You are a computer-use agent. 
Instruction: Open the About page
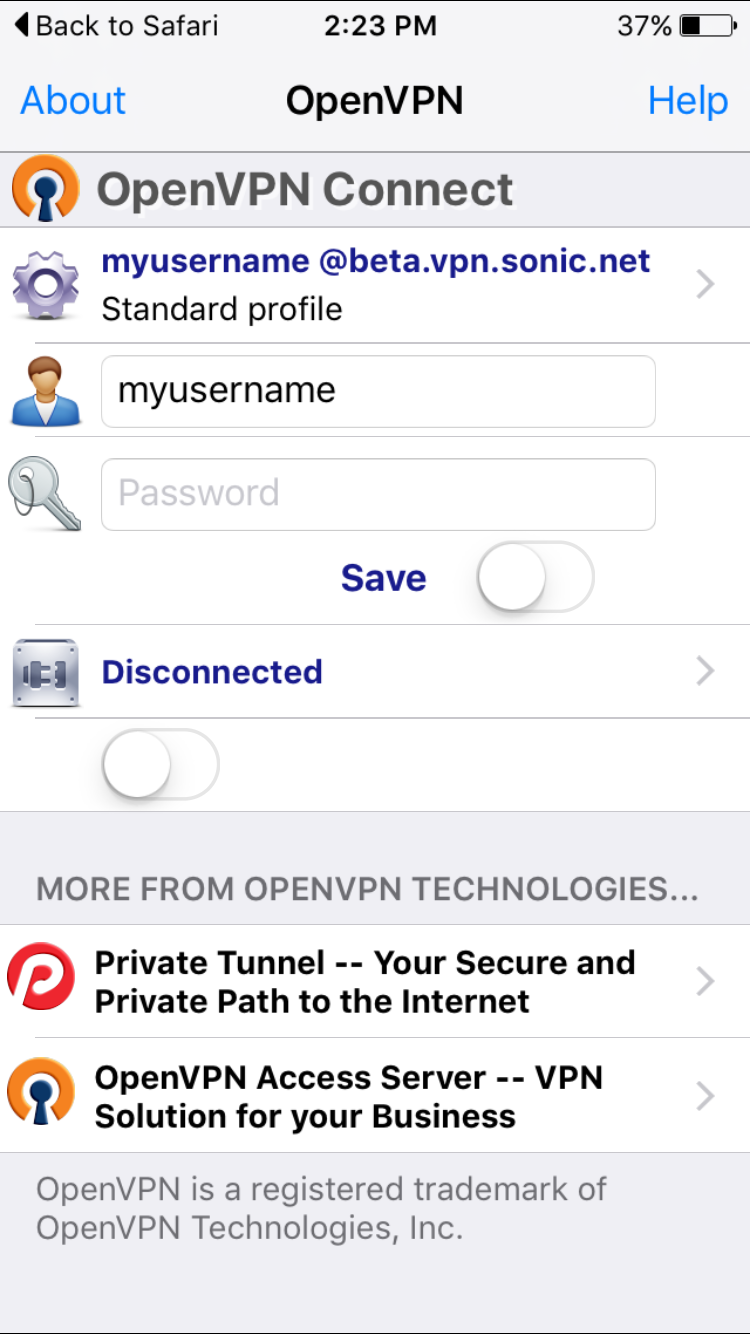tap(73, 100)
